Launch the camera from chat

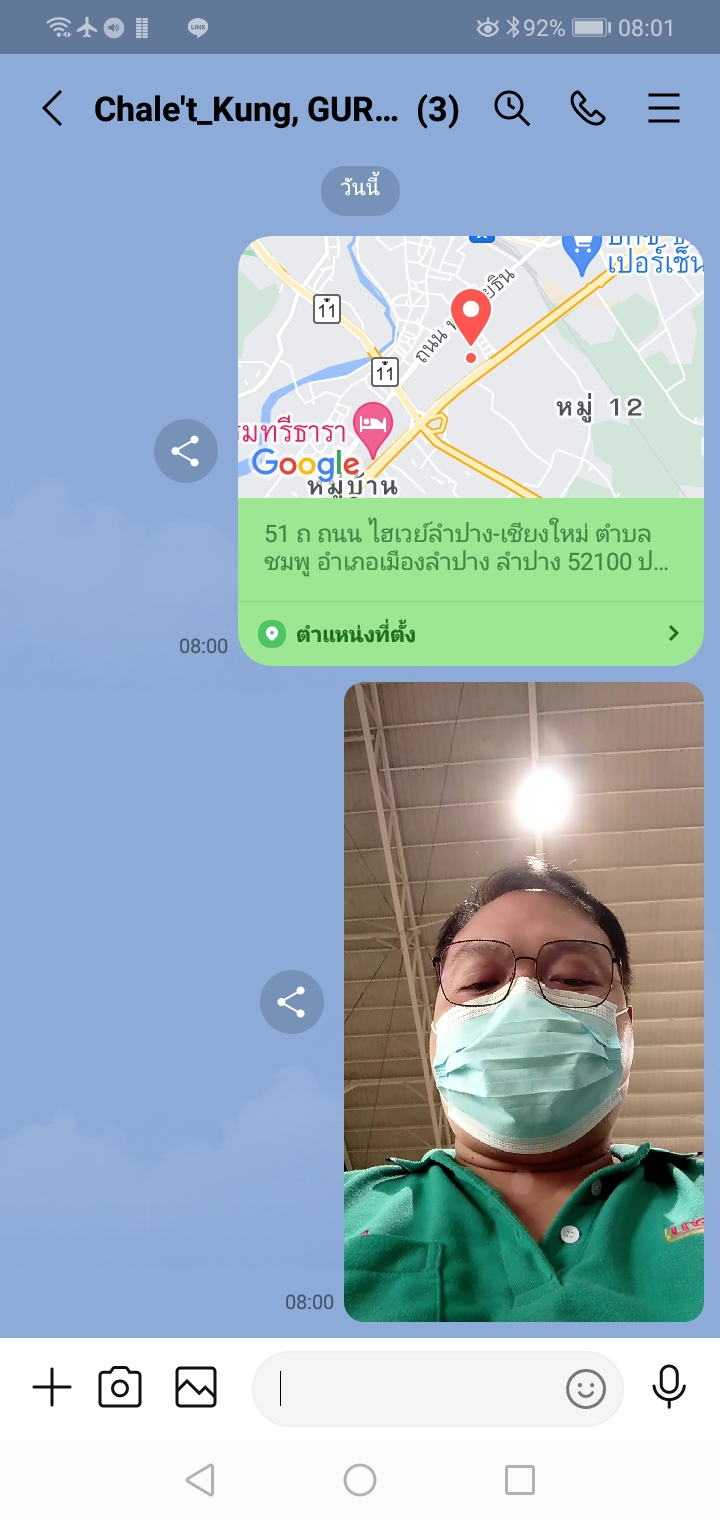click(x=120, y=1388)
